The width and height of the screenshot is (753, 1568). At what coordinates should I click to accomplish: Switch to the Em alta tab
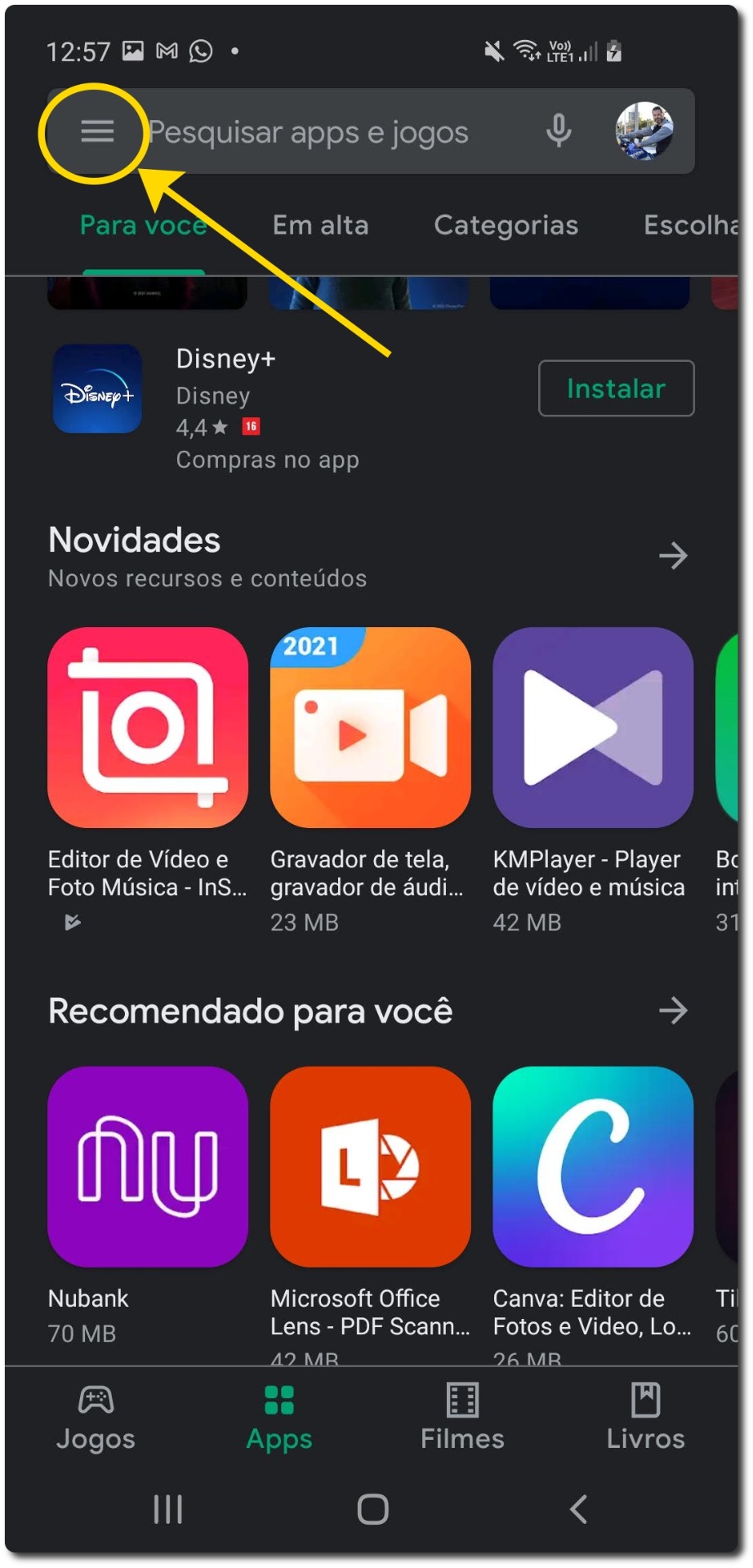320,225
